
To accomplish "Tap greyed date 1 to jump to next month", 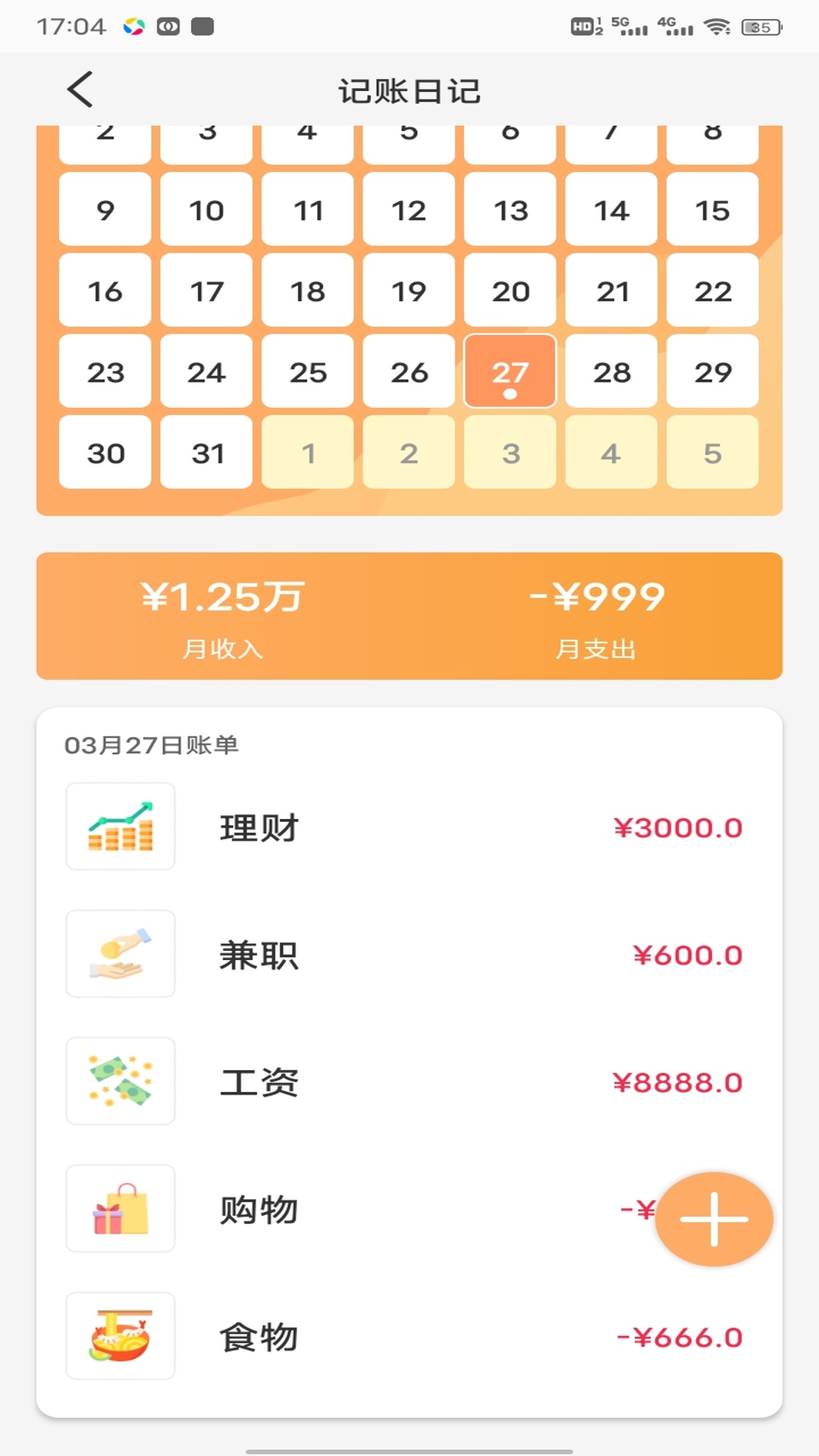I will pos(307,453).
